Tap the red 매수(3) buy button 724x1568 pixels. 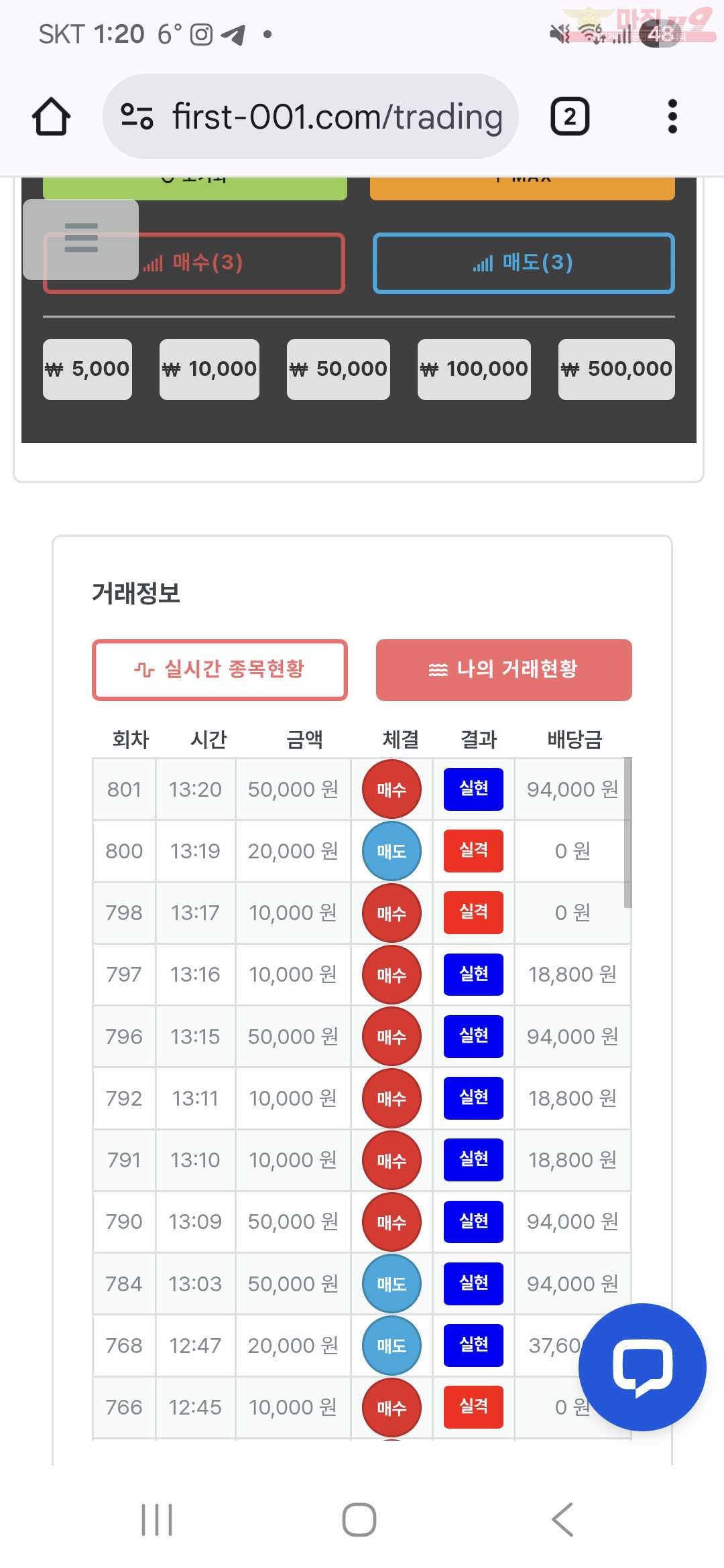(241, 263)
